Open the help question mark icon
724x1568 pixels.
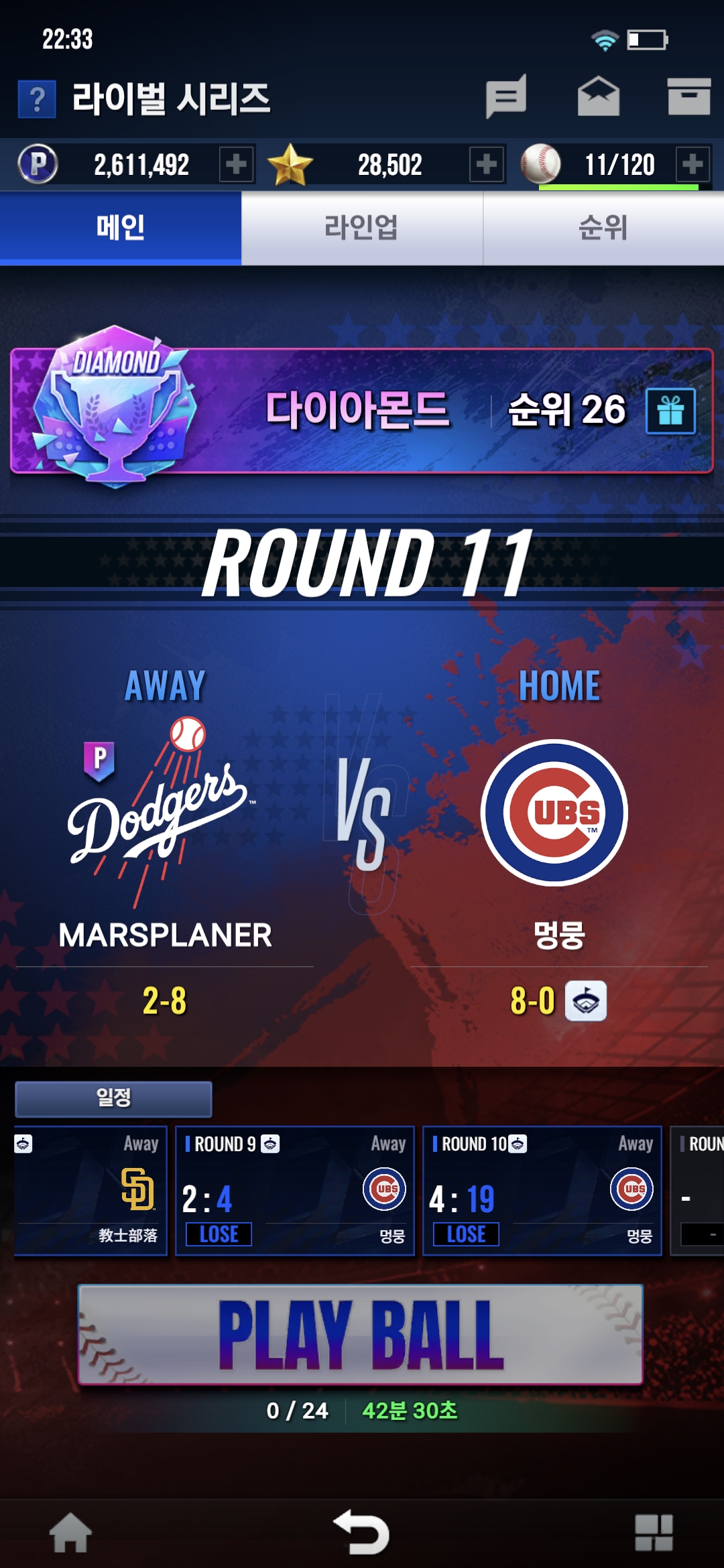tap(37, 99)
